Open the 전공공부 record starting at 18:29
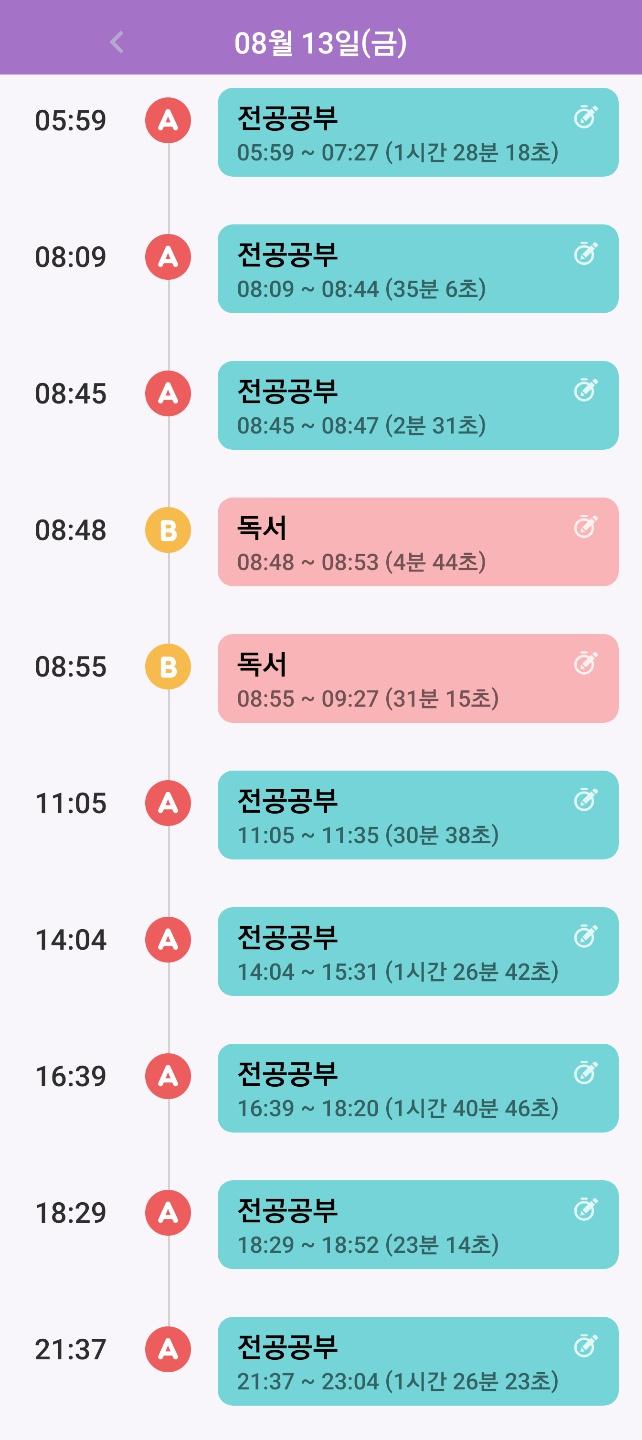Image resolution: width=642 pixels, height=1440 pixels. (400, 1225)
